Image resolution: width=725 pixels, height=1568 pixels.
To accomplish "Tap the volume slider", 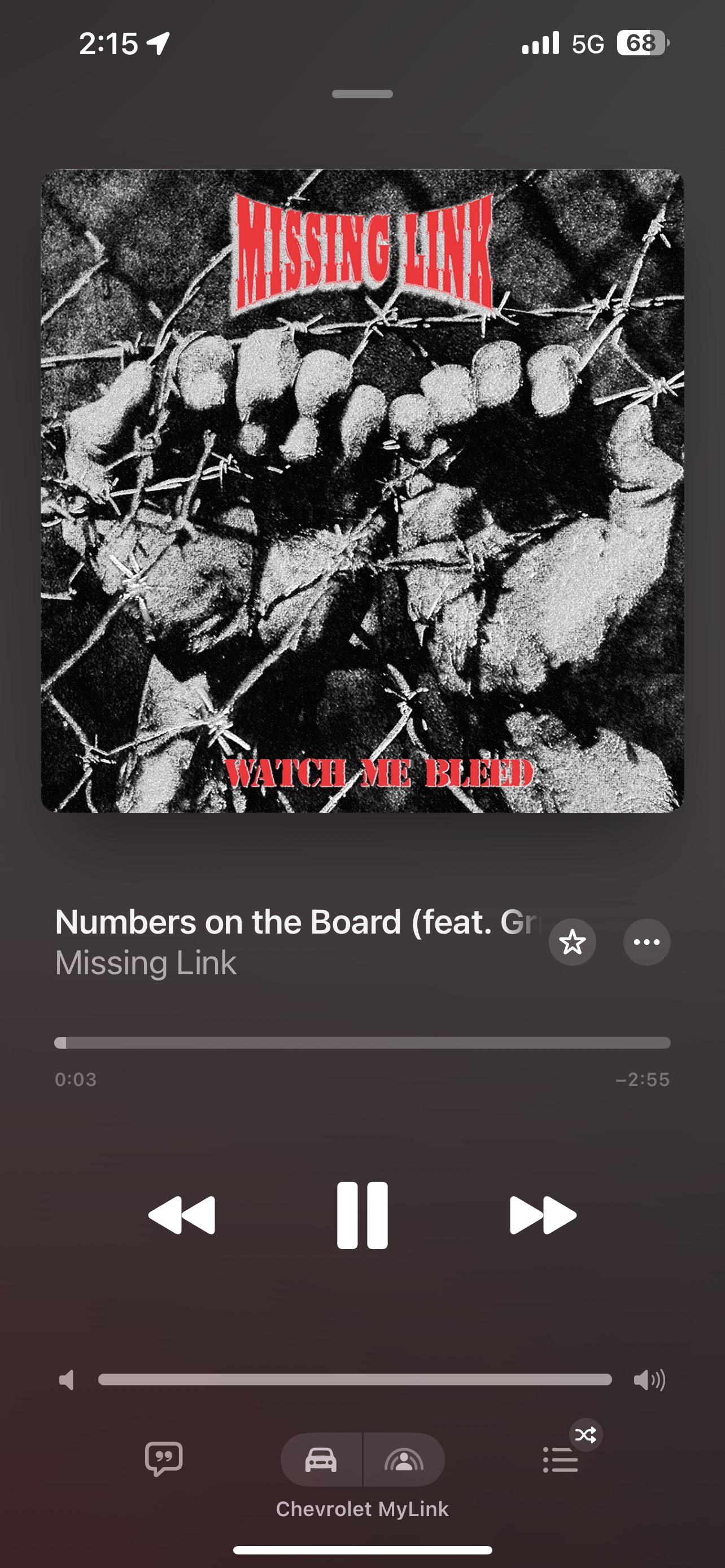I will coord(355,1379).
